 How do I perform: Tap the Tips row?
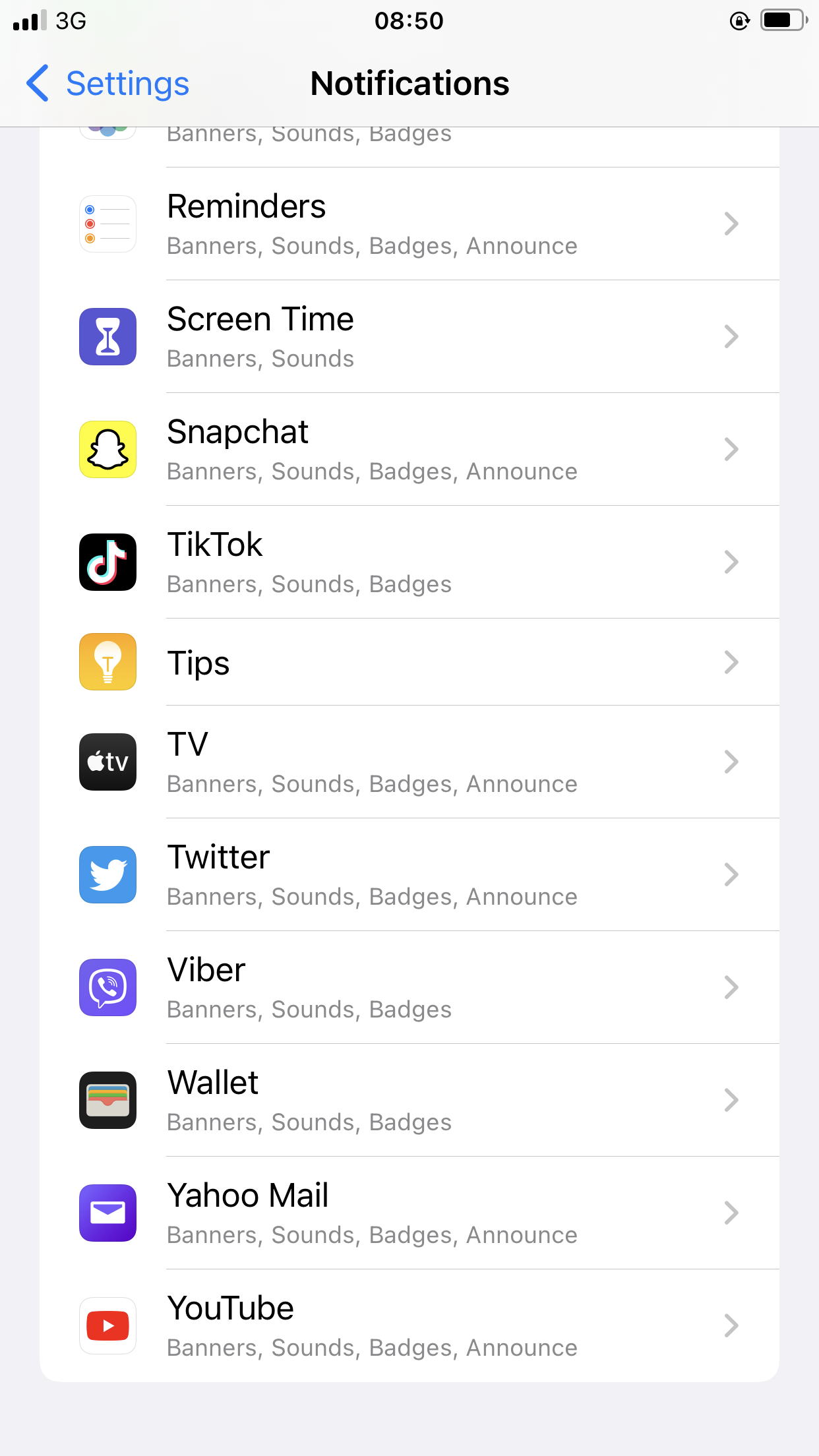[x=409, y=662]
